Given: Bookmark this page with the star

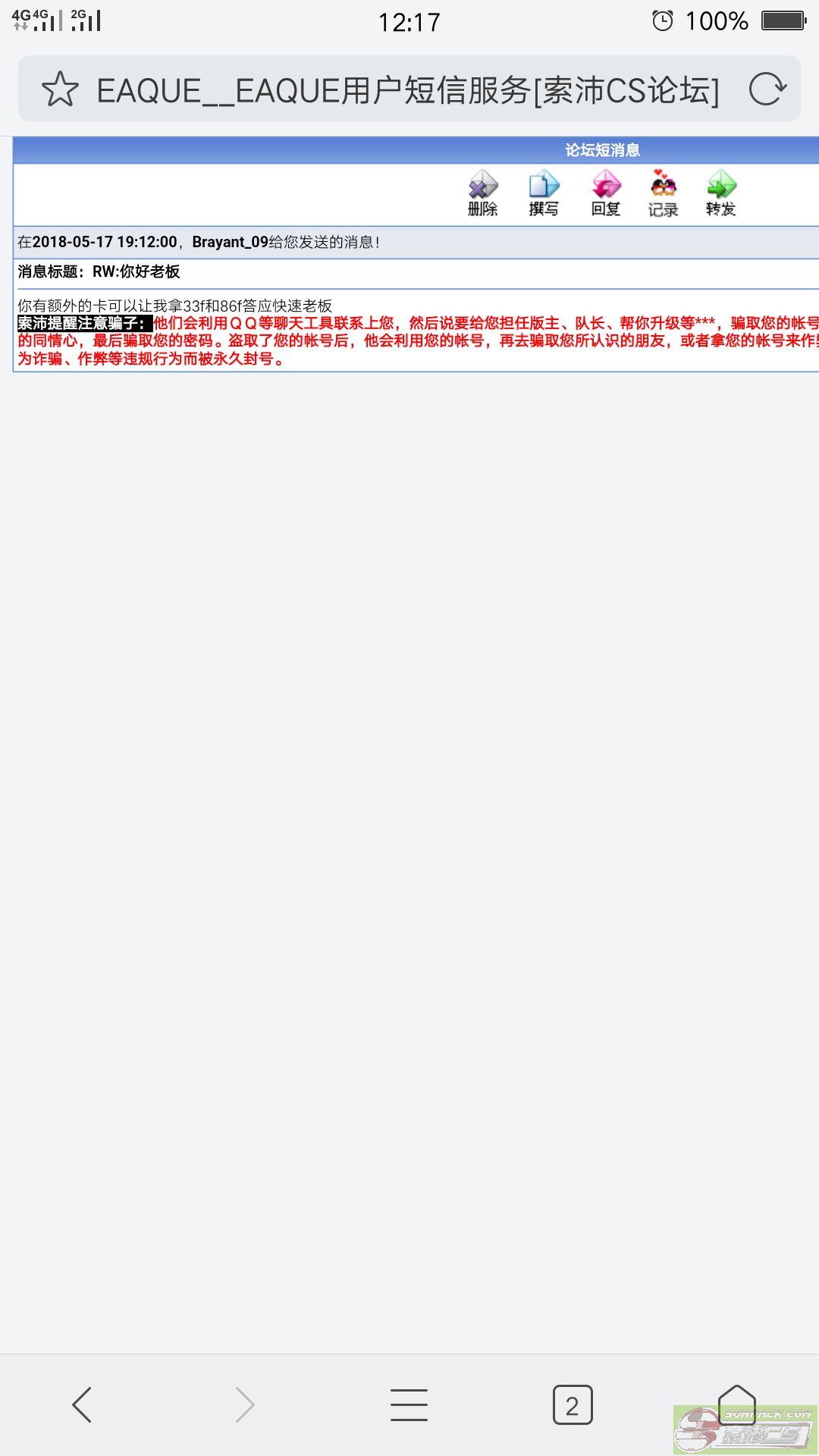Looking at the screenshot, I should point(60,89).
